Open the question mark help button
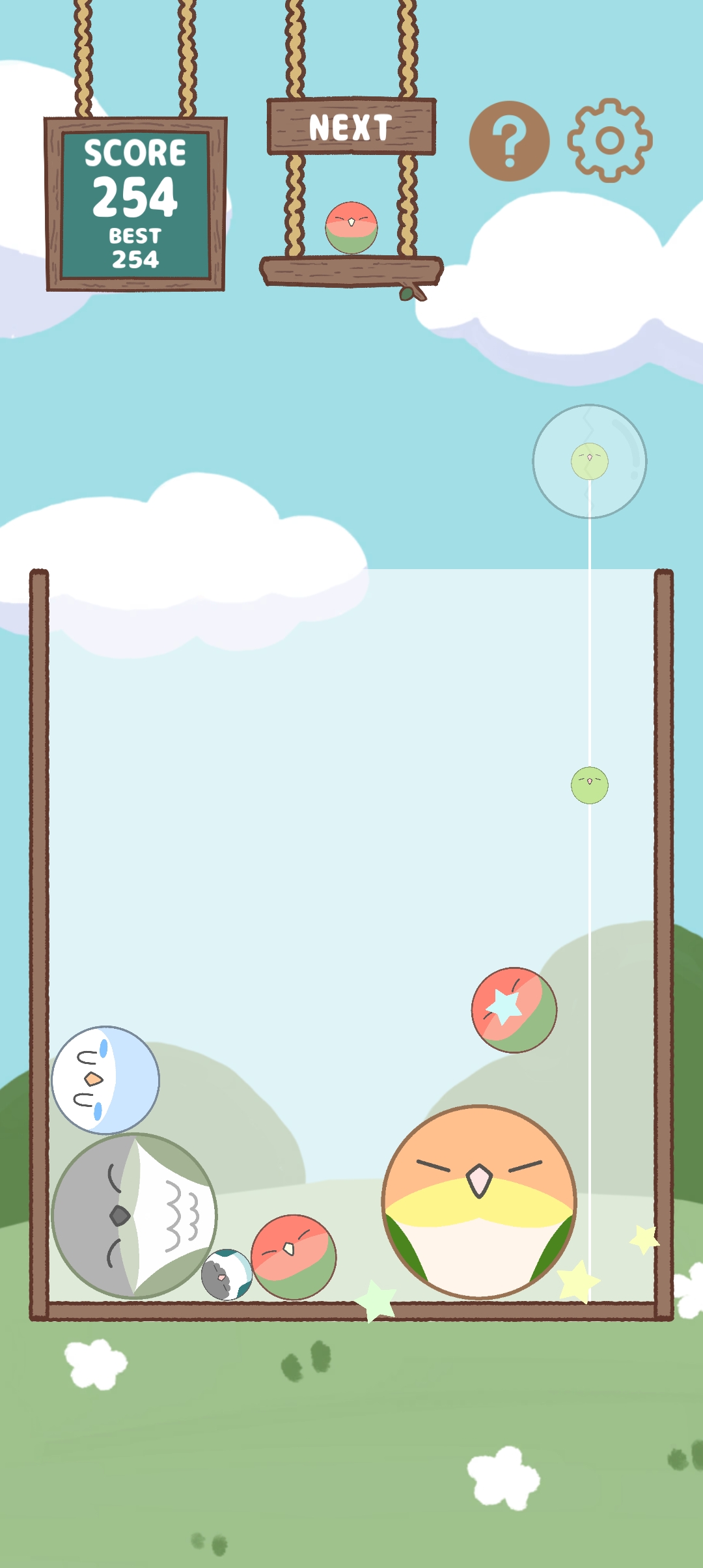This screenshot has width=703, height=1568. click(x=509, y=141)
